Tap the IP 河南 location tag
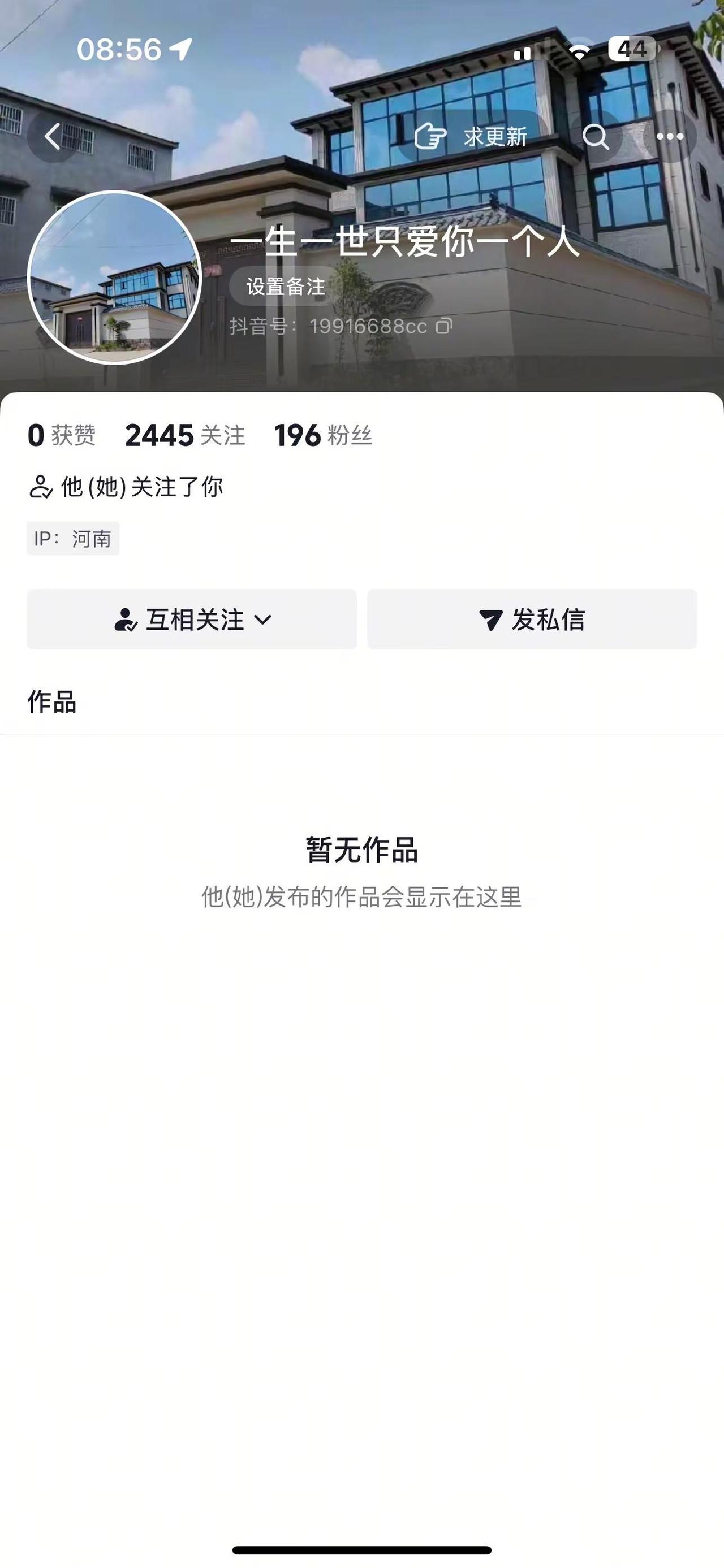Image resolution: width=724 pixels, height=1568 pixels. coord(73,538)
